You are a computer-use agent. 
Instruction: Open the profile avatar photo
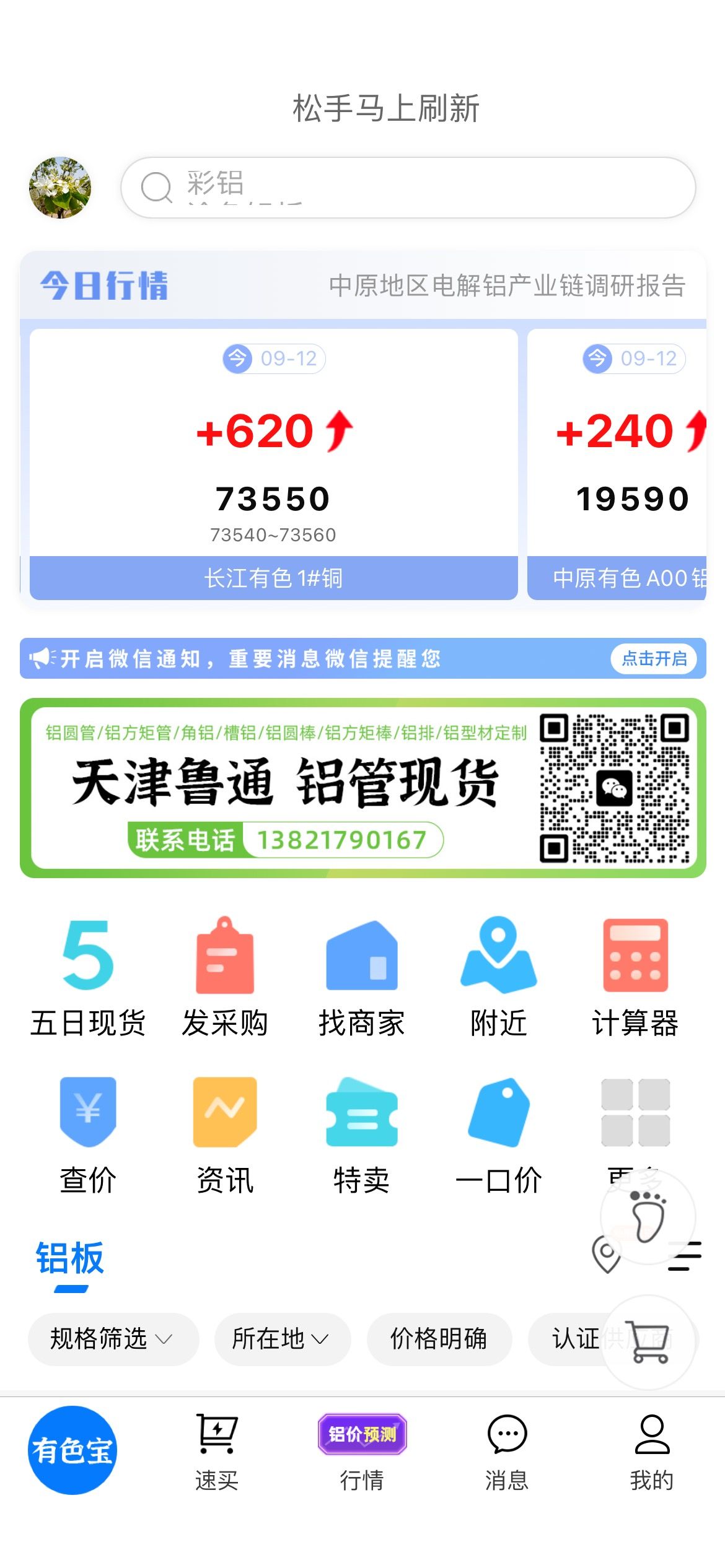pos(60,188)
